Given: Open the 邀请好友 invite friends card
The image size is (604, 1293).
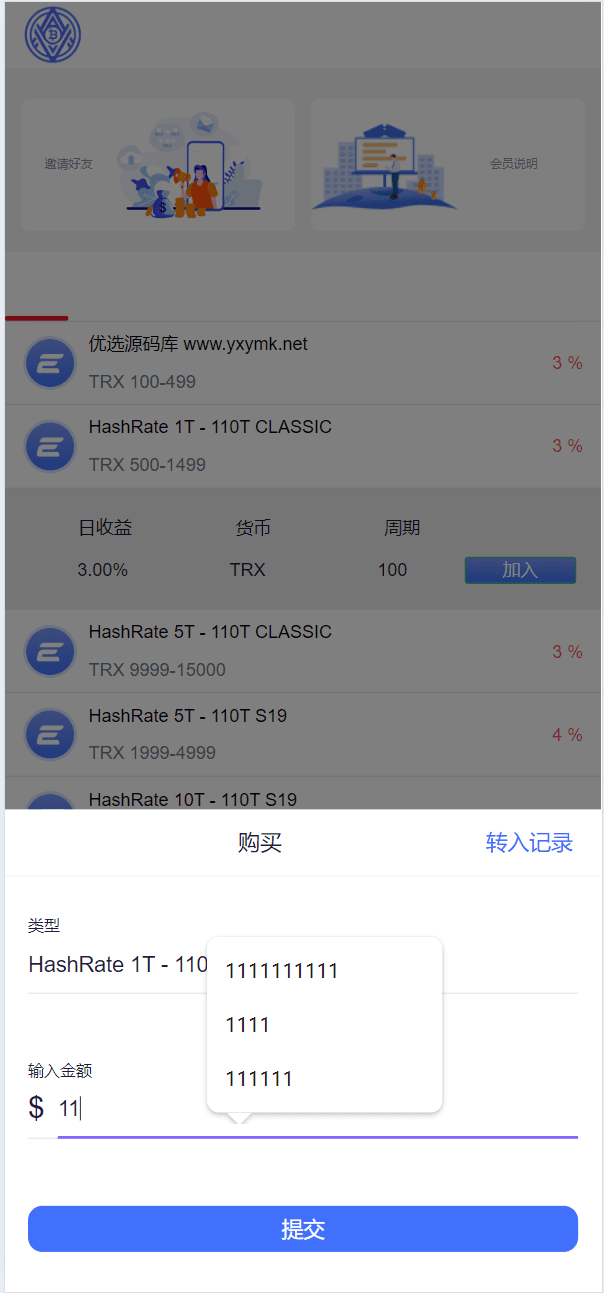Looking at the screenshot, I should tap(157, 164).
